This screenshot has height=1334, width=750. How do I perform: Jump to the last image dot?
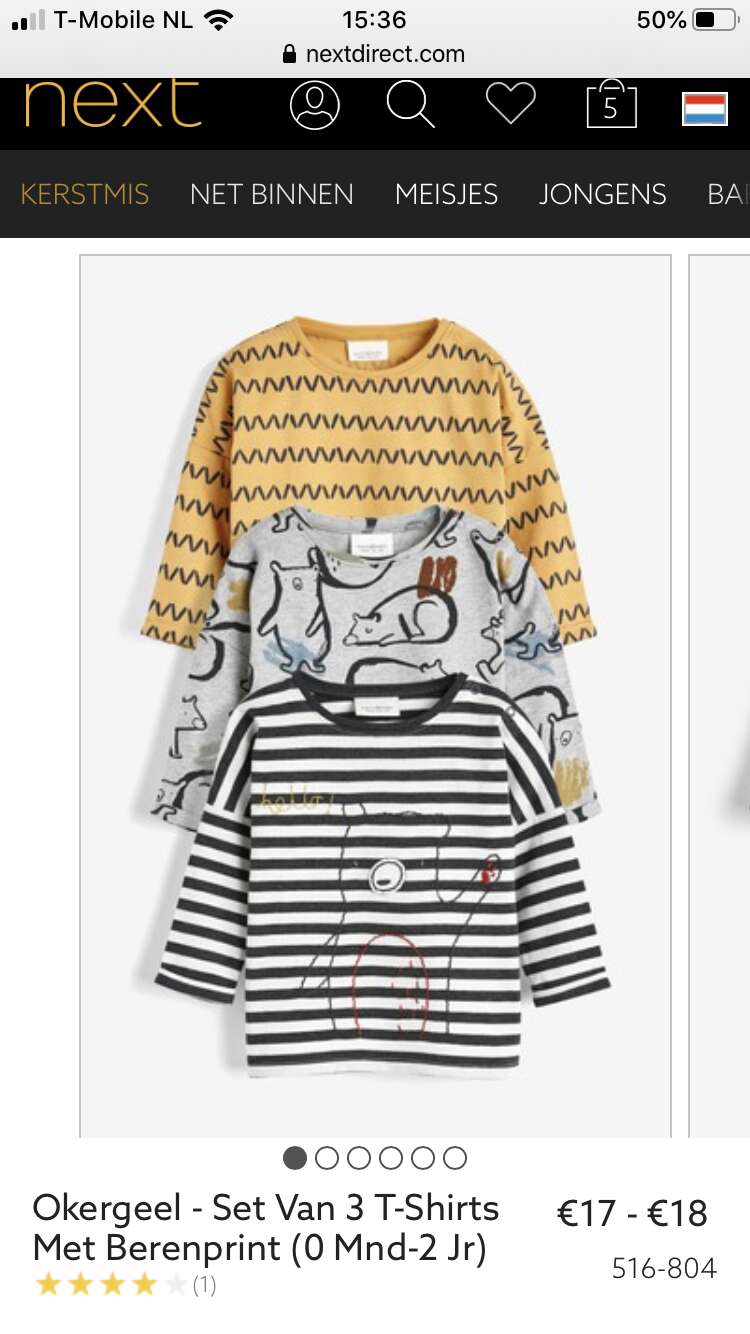pos(455,1158)
